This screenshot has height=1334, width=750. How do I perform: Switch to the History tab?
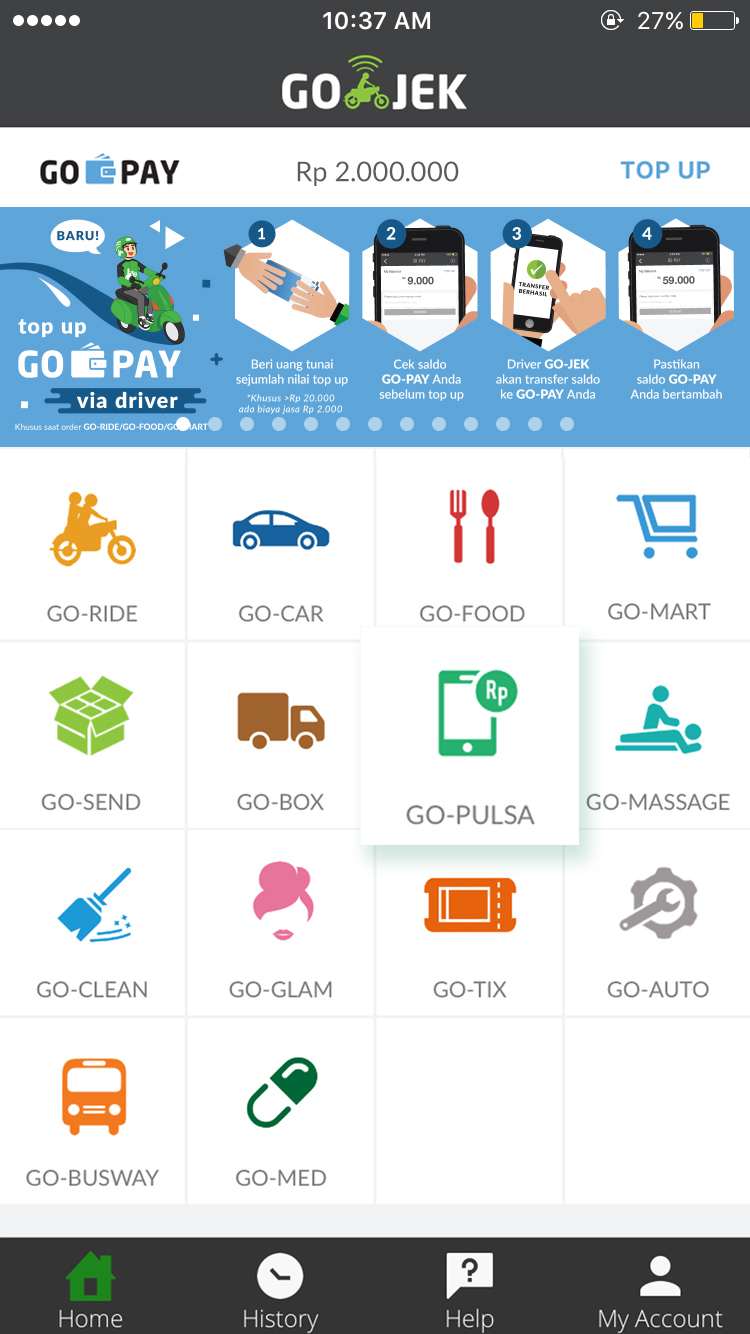click(280, 1292)
